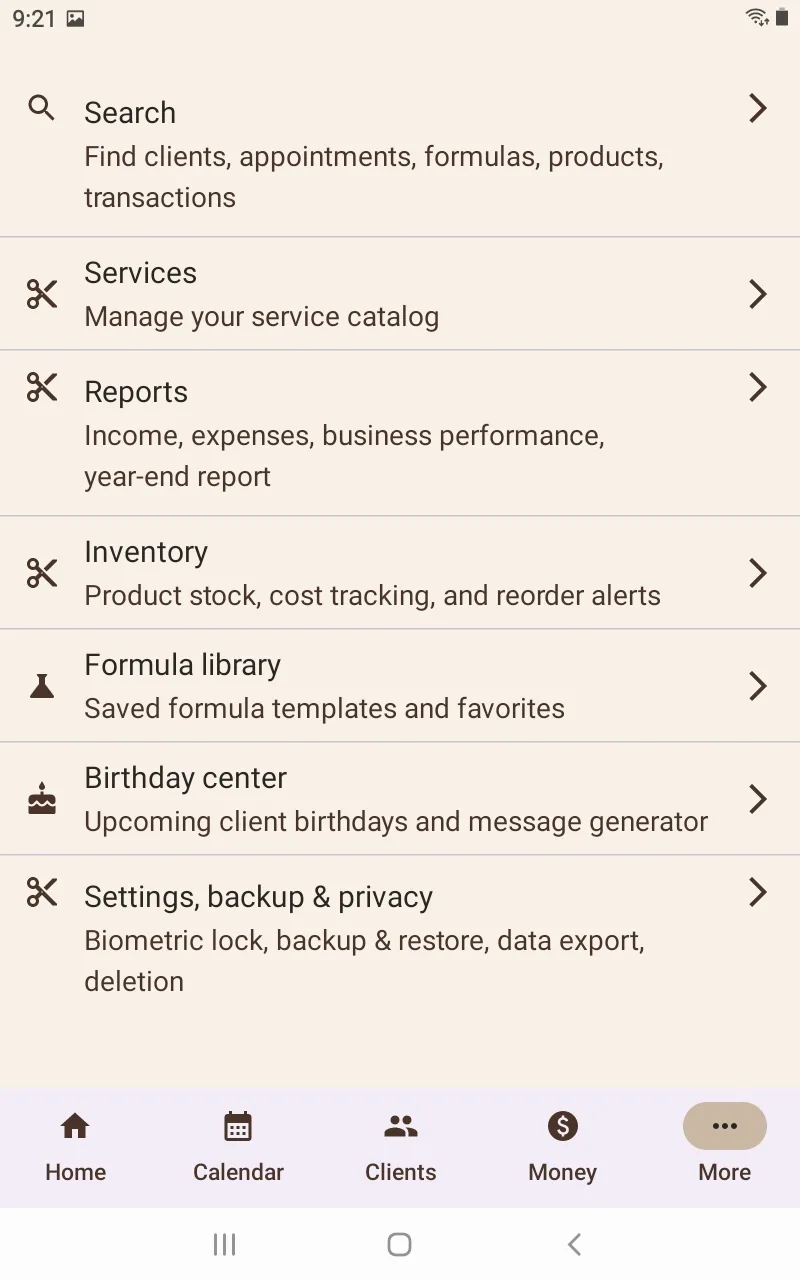Open Settings, backup & privacy
Image resolution: width=800 pixels, height=1280 pixels.
[400, 938]
